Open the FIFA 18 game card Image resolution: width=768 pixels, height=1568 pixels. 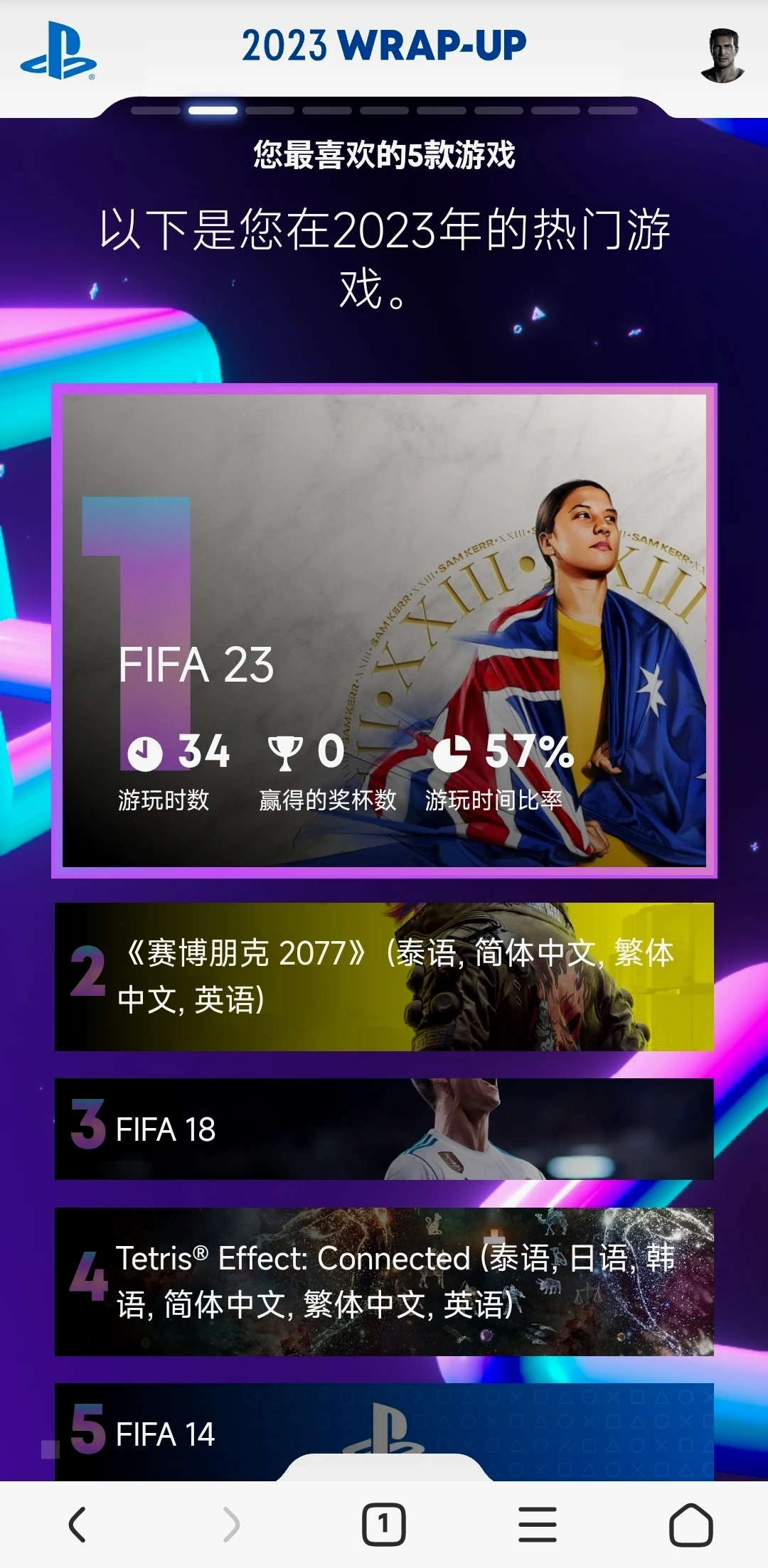[384, 1129]
